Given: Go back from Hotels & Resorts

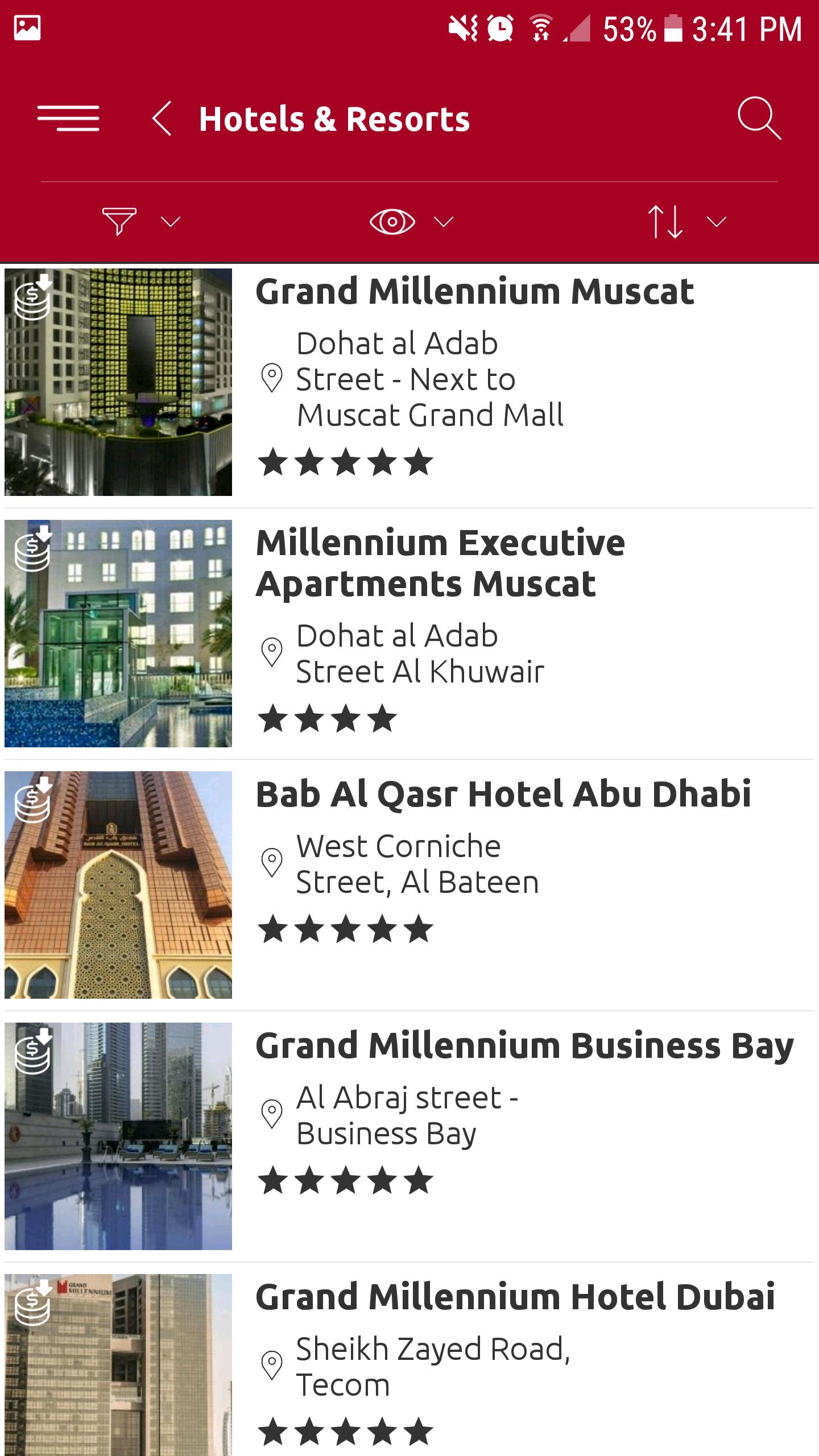Looking at the screenshot, I should pyautogui.click(x=162, y=119).
